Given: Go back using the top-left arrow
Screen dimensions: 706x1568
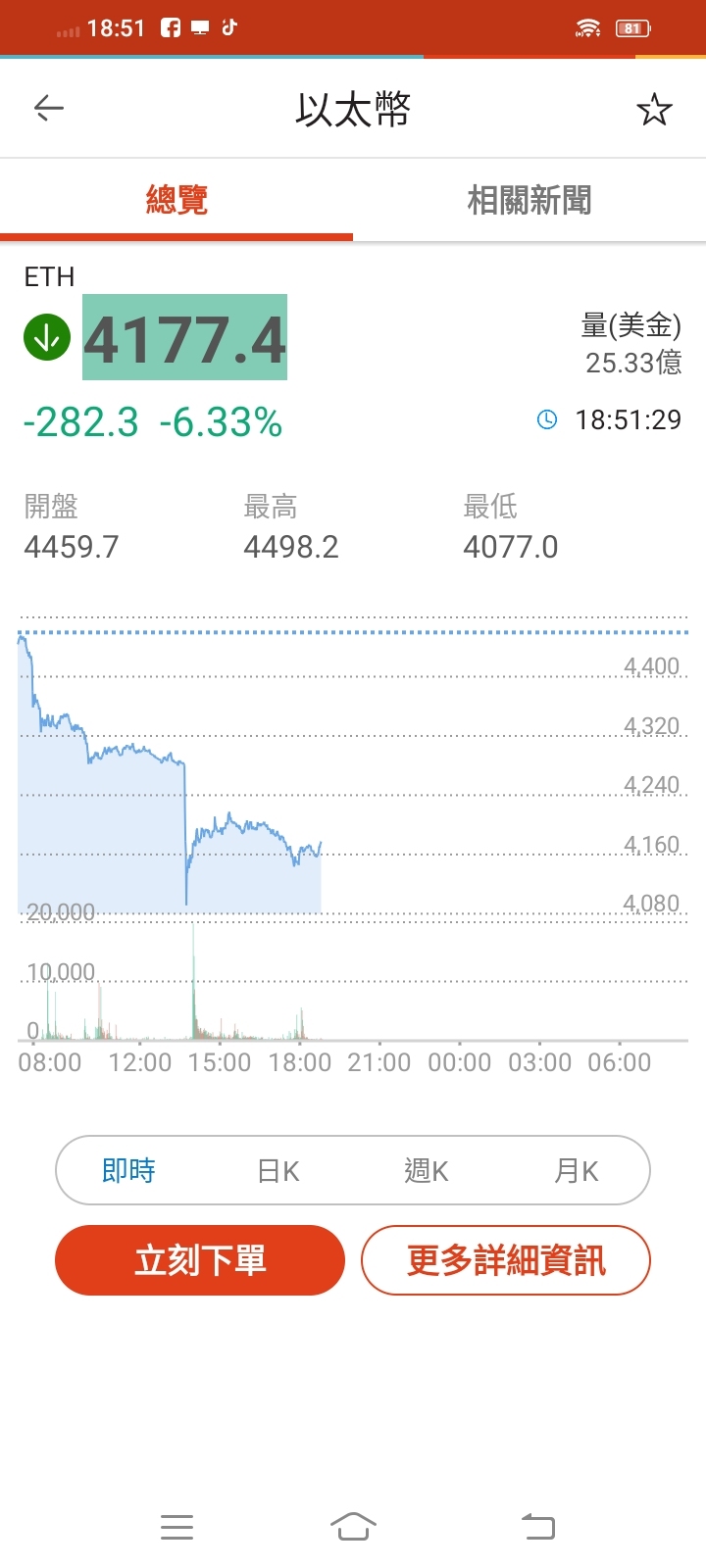Looking at the screenshot, I should point(49,108).
